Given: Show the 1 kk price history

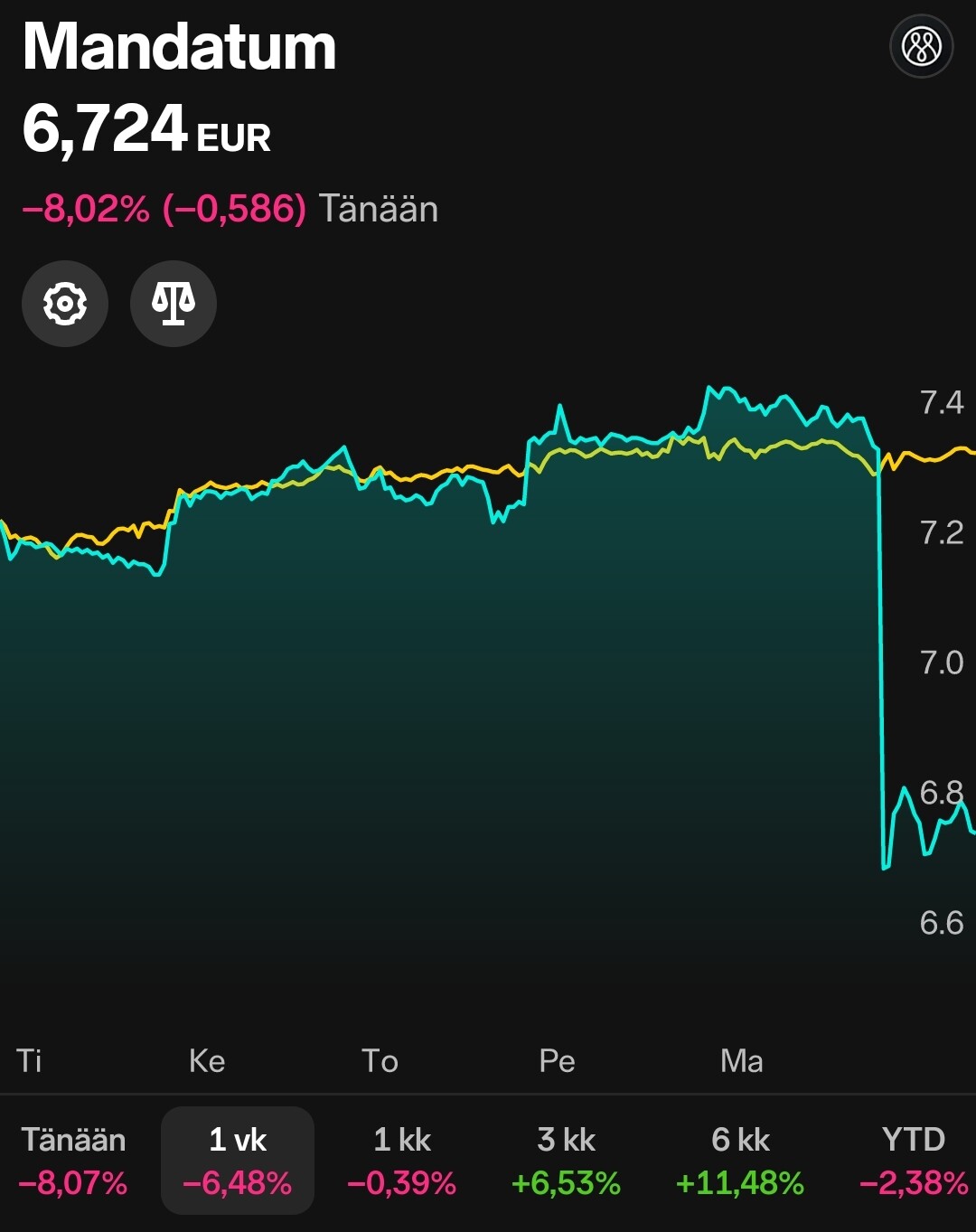Looking at the screenshot, I should click(402, 1160).
